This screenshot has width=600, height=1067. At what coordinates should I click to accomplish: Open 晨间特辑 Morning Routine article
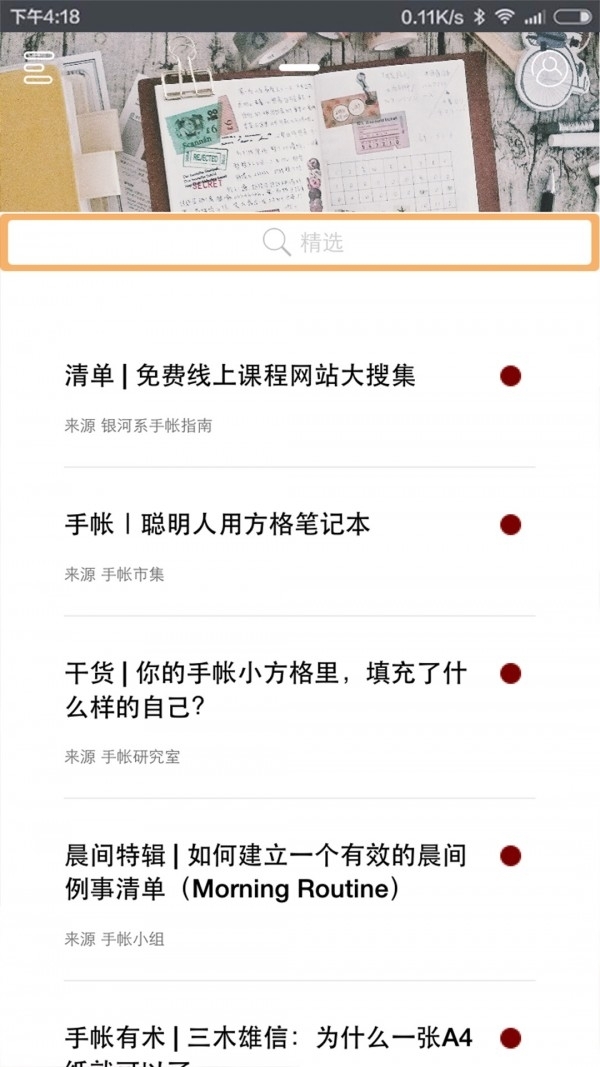[x=265, y=872]
